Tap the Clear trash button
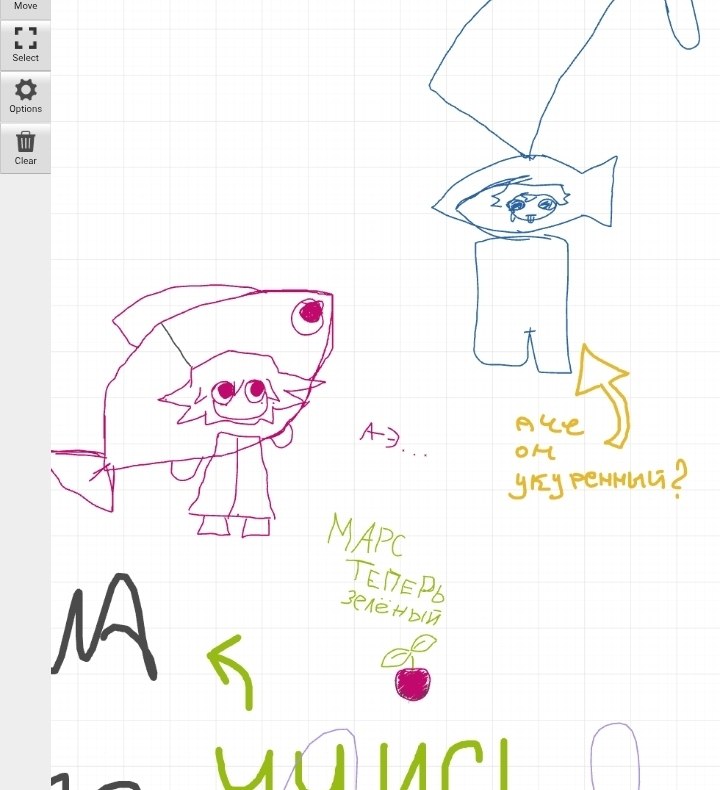 pyautogui.click(x=25, y=149)
